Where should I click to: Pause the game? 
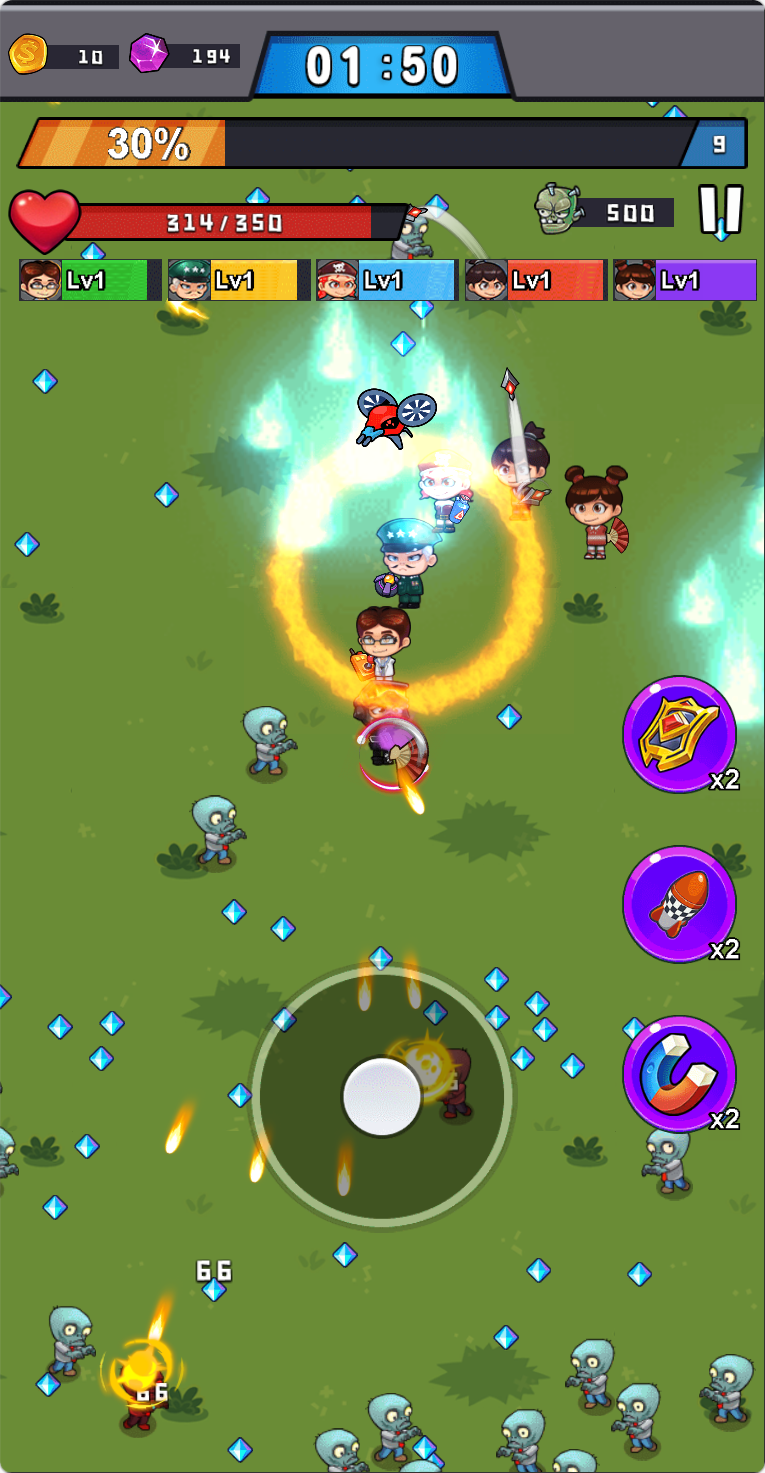click(x=720, y=211)
